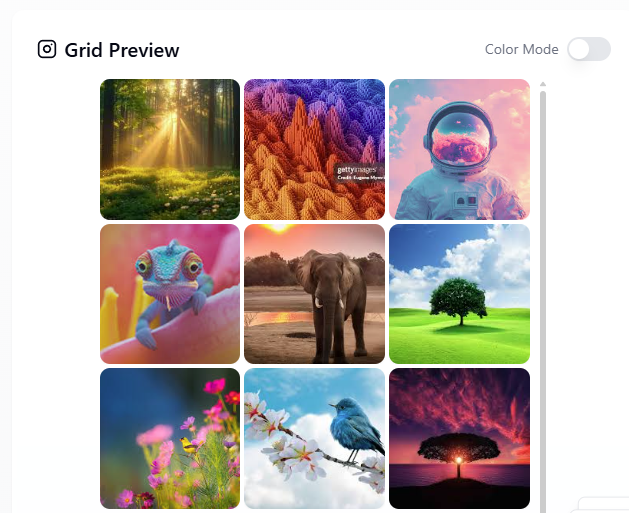629x513 pixels.
Task: Open the colorful 3D mountains image
Action: 314,149
